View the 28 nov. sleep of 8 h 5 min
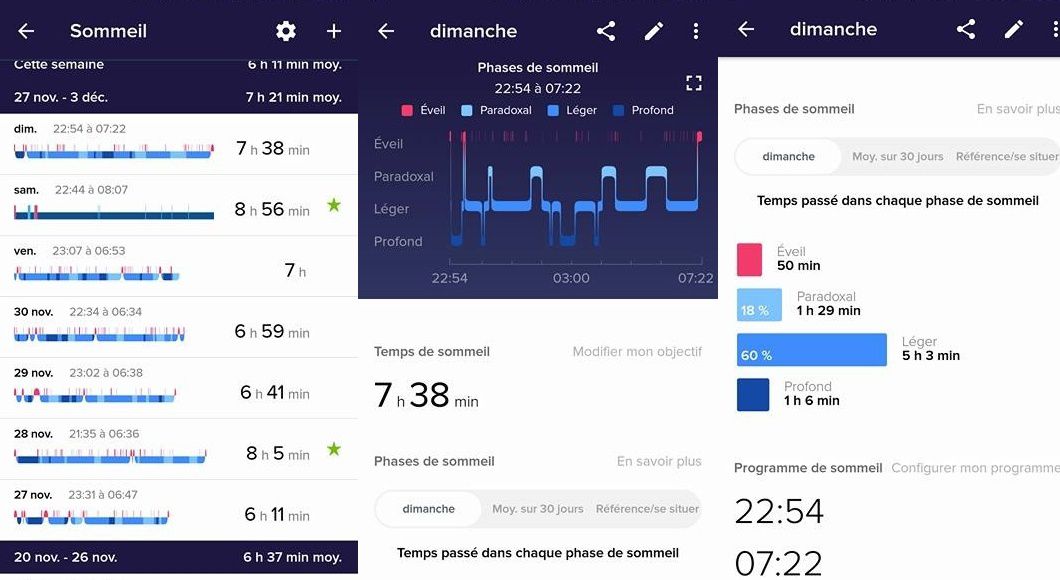 (178, 449)
